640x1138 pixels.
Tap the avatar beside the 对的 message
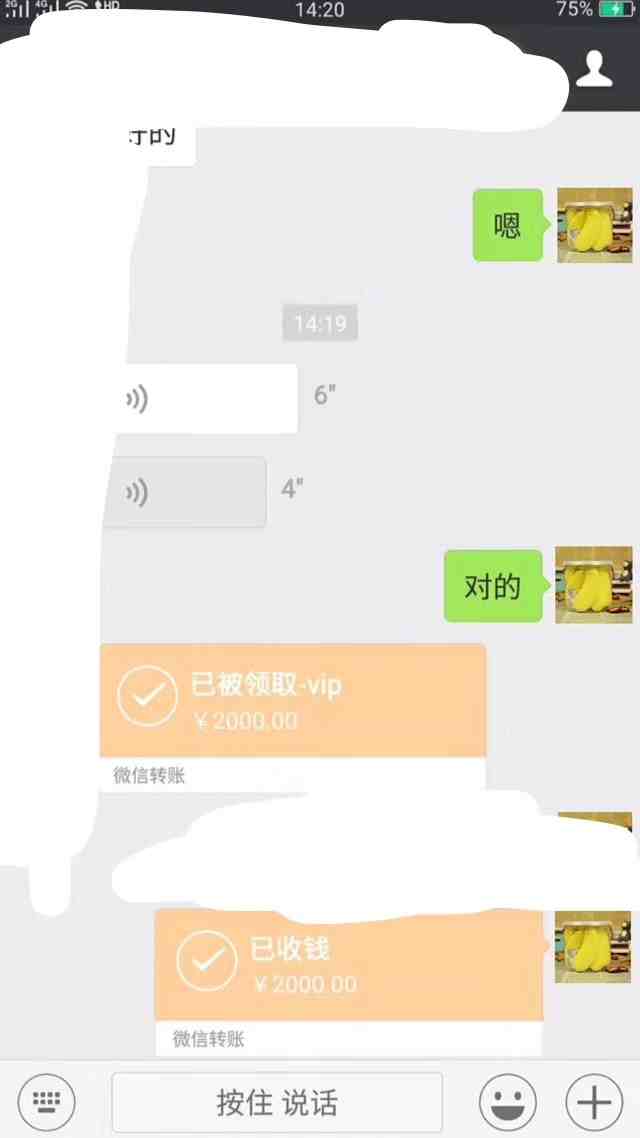click(x=594, y=585)
